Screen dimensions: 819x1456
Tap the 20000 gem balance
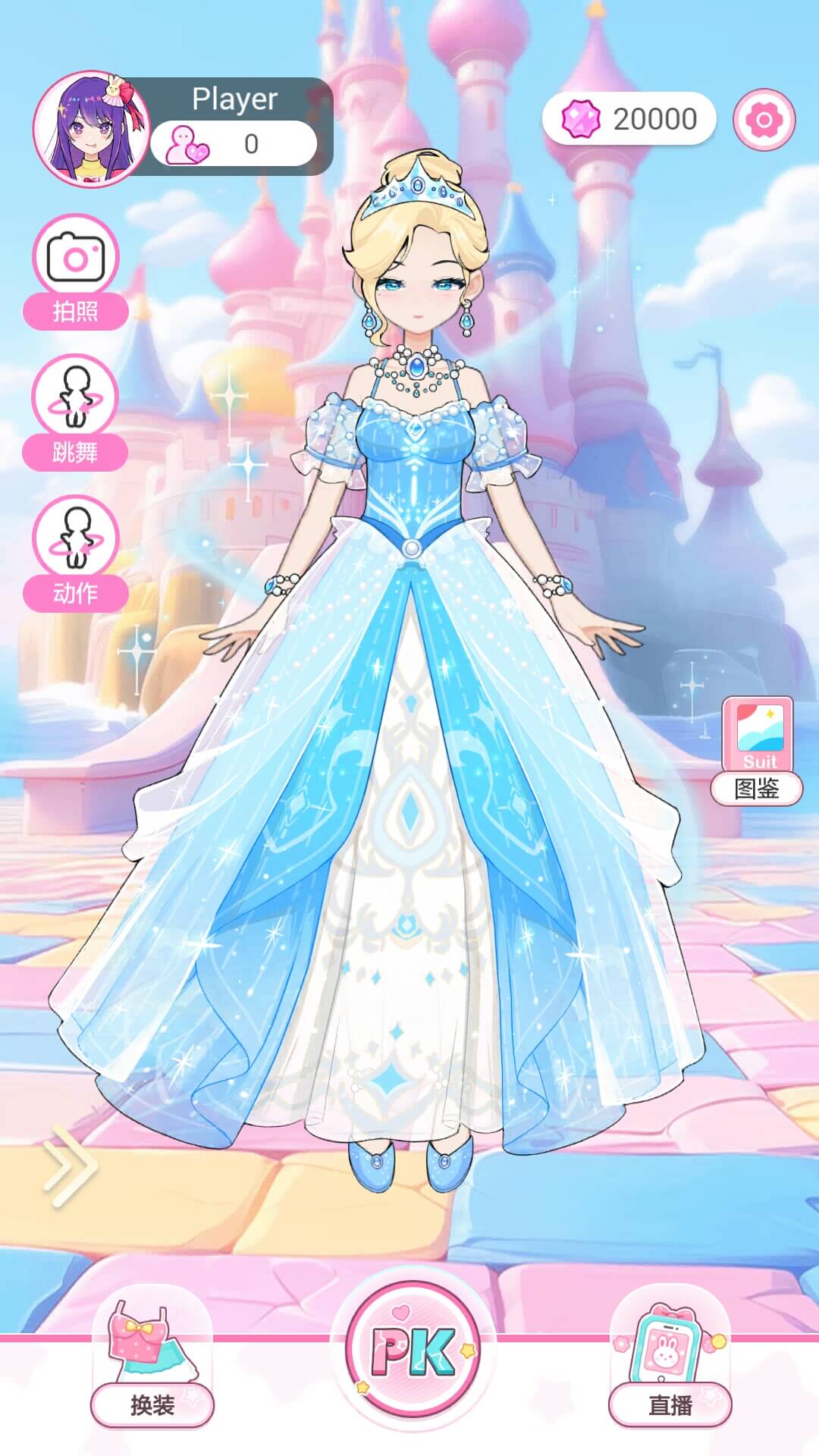point(629,119)
